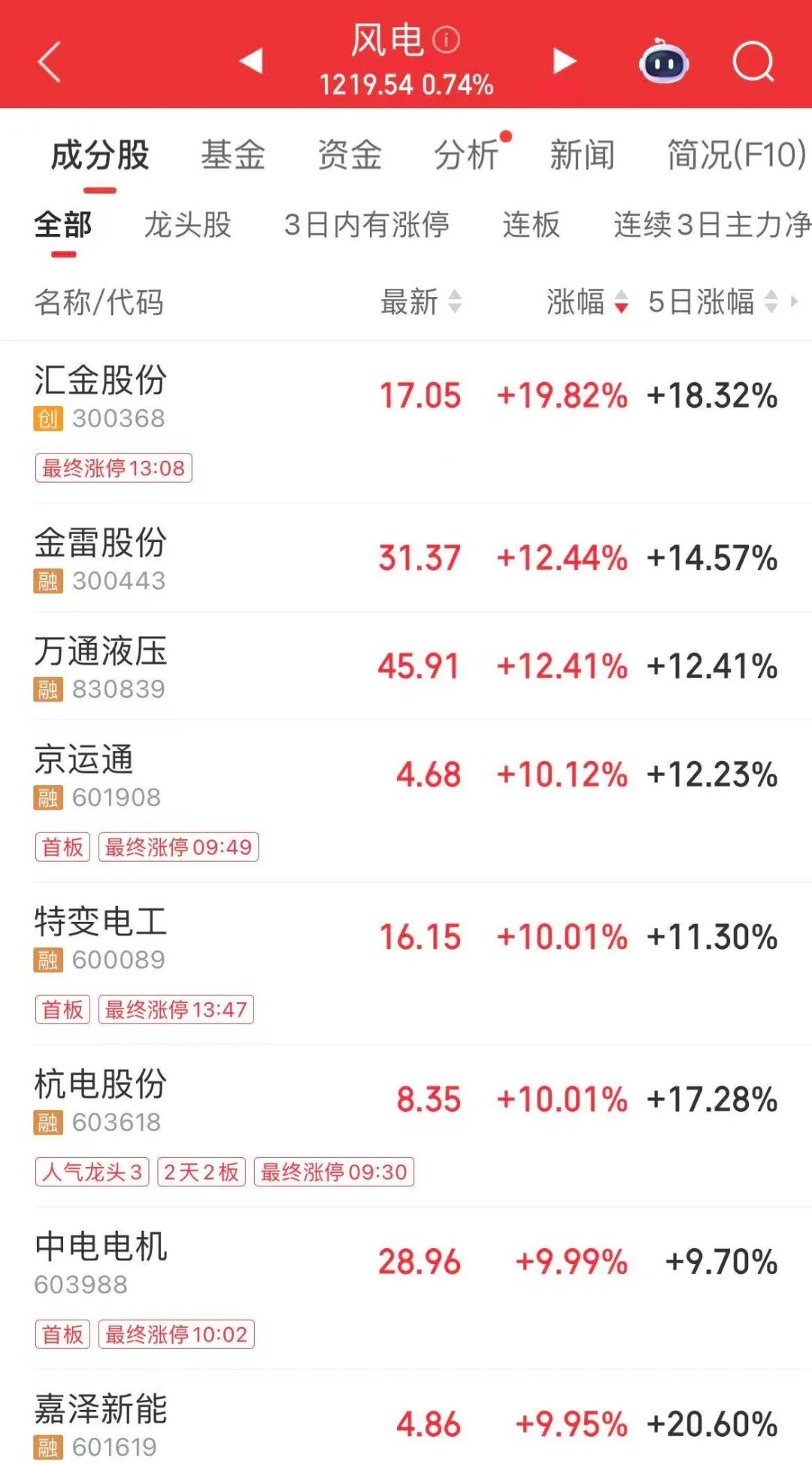Filter by 龙头股

(x=187, y=224)
